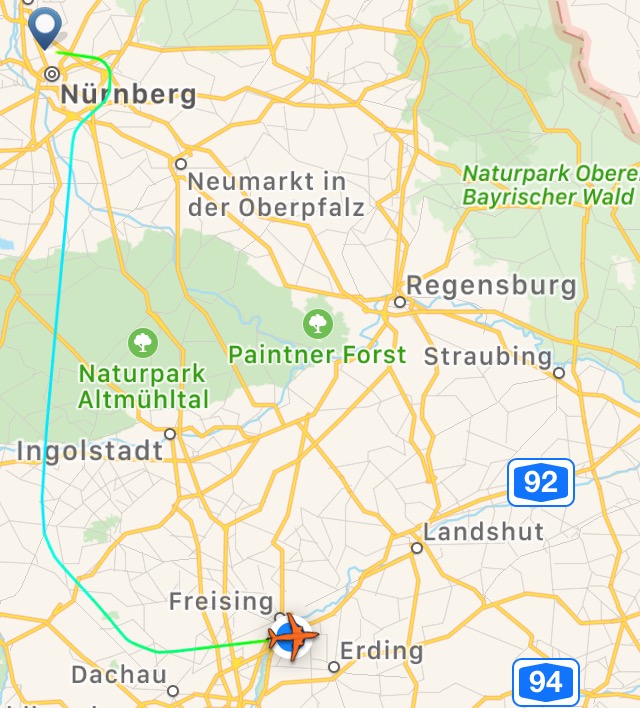Select the blue location pin above Nürnberg
Screen dimensions: 640x708
[44, 25]
